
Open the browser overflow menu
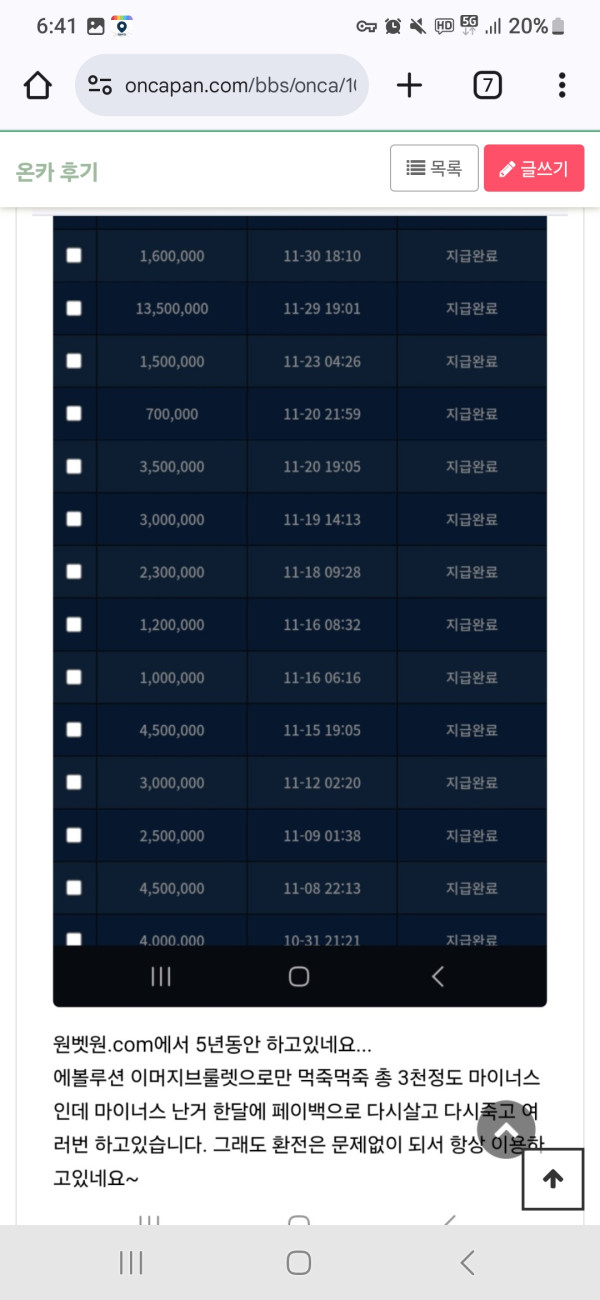click(562, 85)
